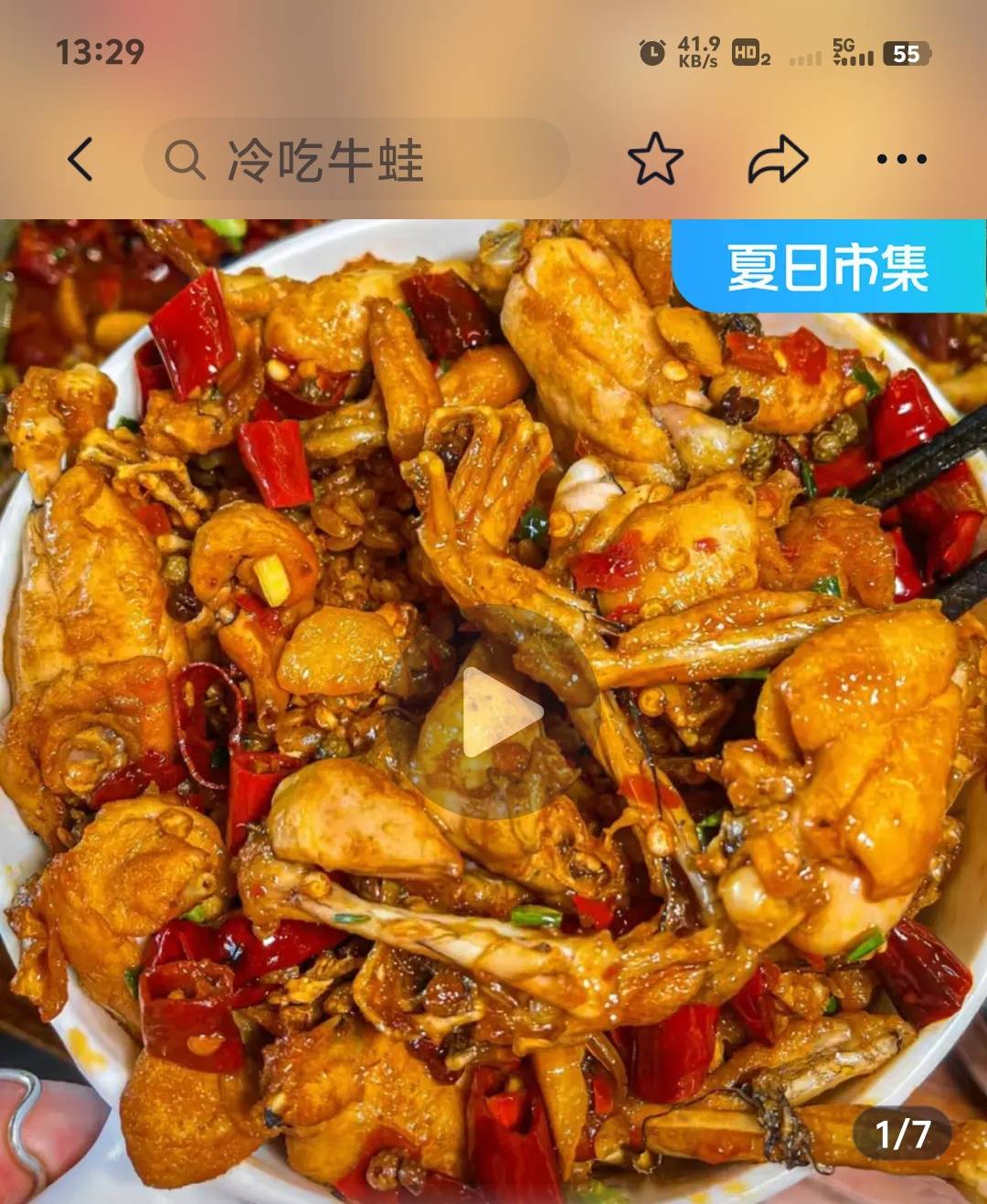The width and height of the screenshot is (987, 1204).
Task: Share this content via the arrow icon
Action: click(x=778, y=159)
